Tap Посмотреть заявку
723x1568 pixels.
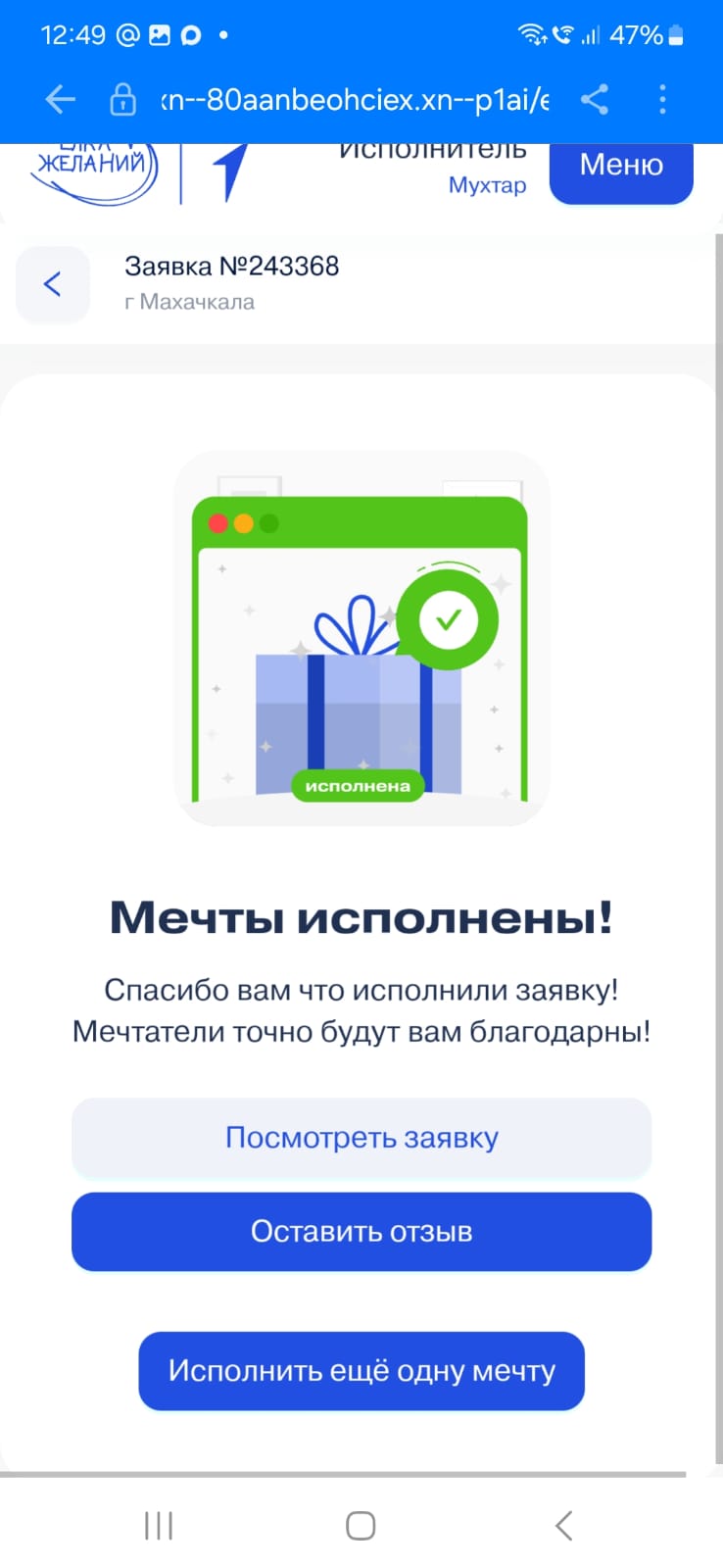(361, 1138)
